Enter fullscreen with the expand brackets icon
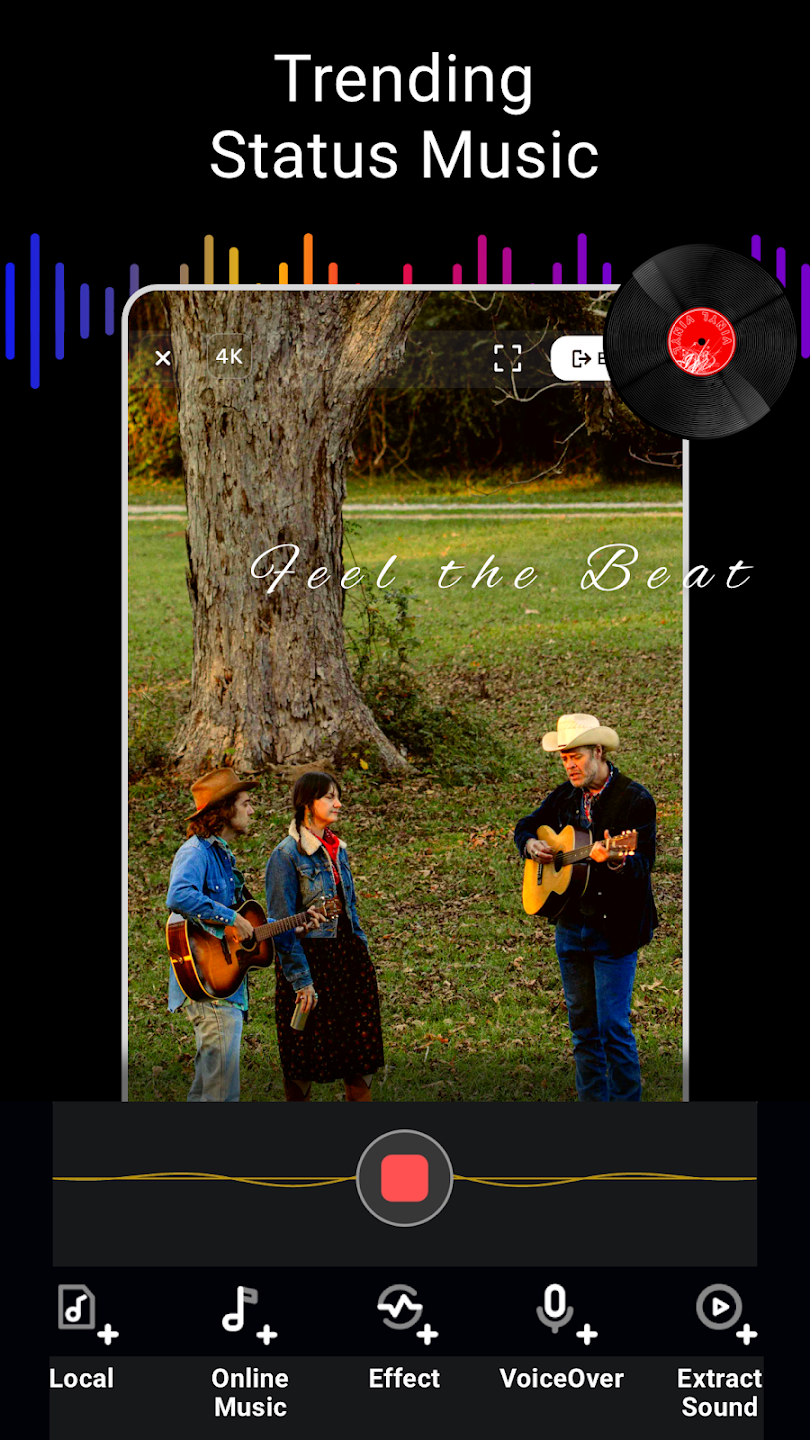 pos(508,357)
